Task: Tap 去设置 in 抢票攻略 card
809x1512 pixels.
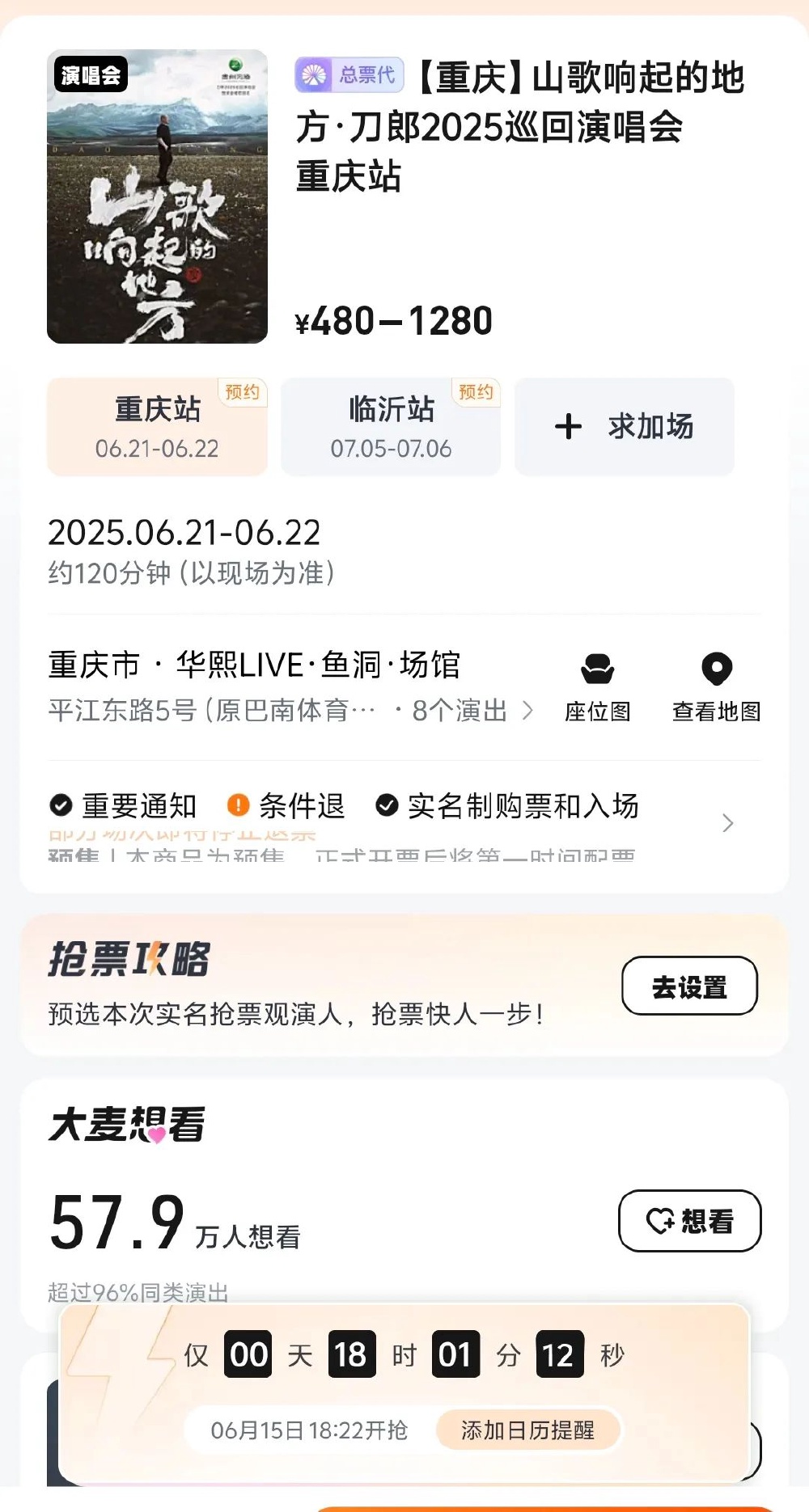Action: (x=689, y=986)
